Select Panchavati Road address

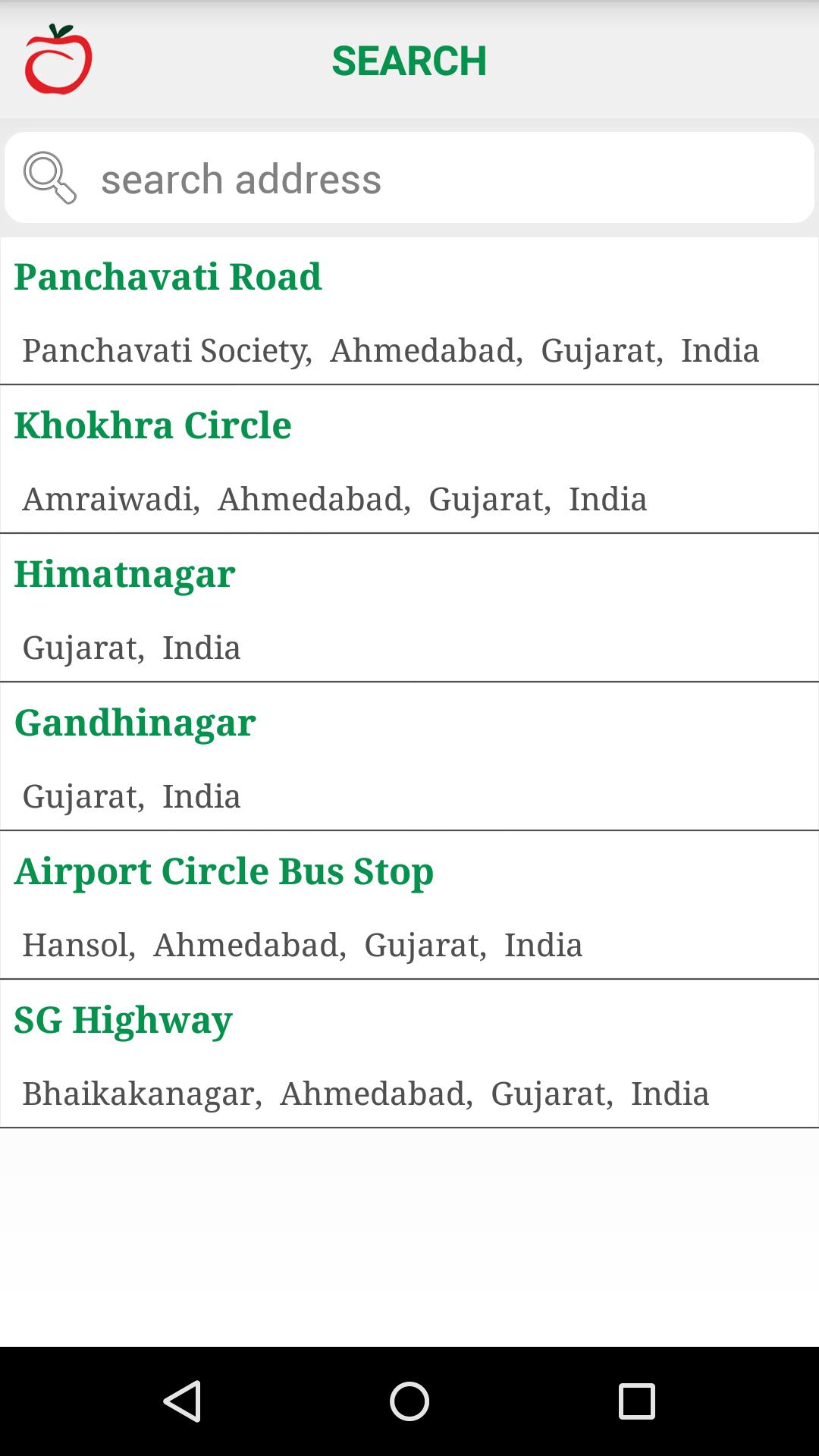point(409,311)
